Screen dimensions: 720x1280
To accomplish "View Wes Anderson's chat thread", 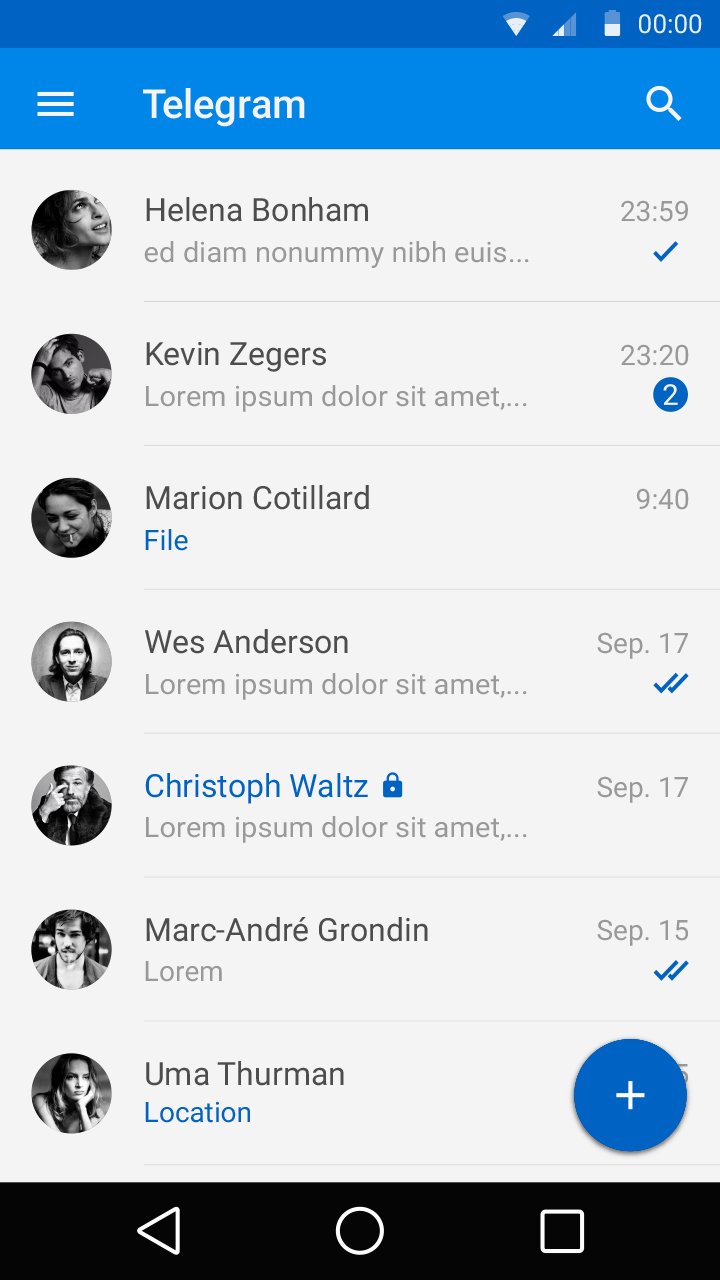I will tap(360, 662).
